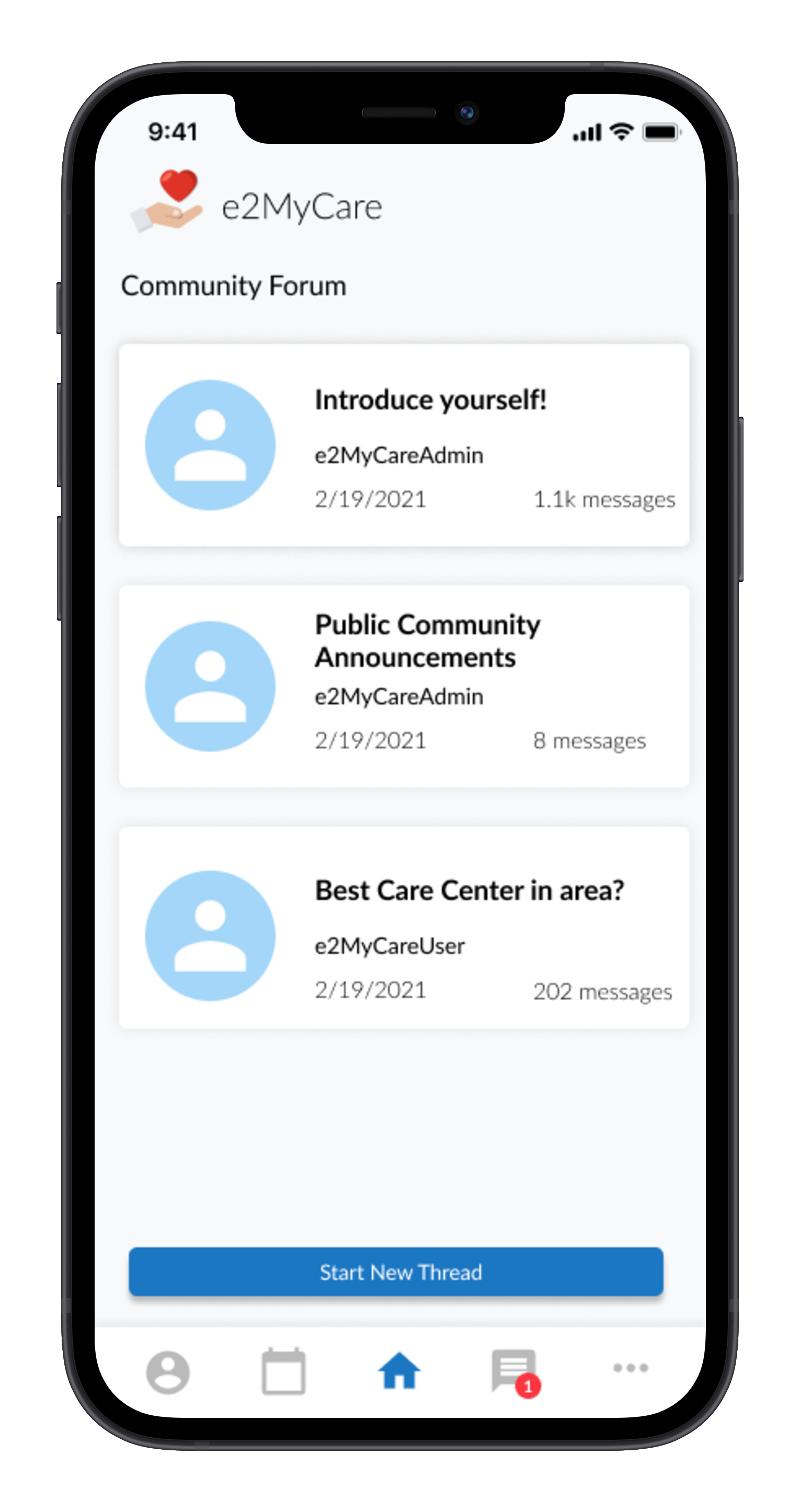Switch to the profile tab
This screenshot has width=800, height=1512.
click(x=168, y=1372)
